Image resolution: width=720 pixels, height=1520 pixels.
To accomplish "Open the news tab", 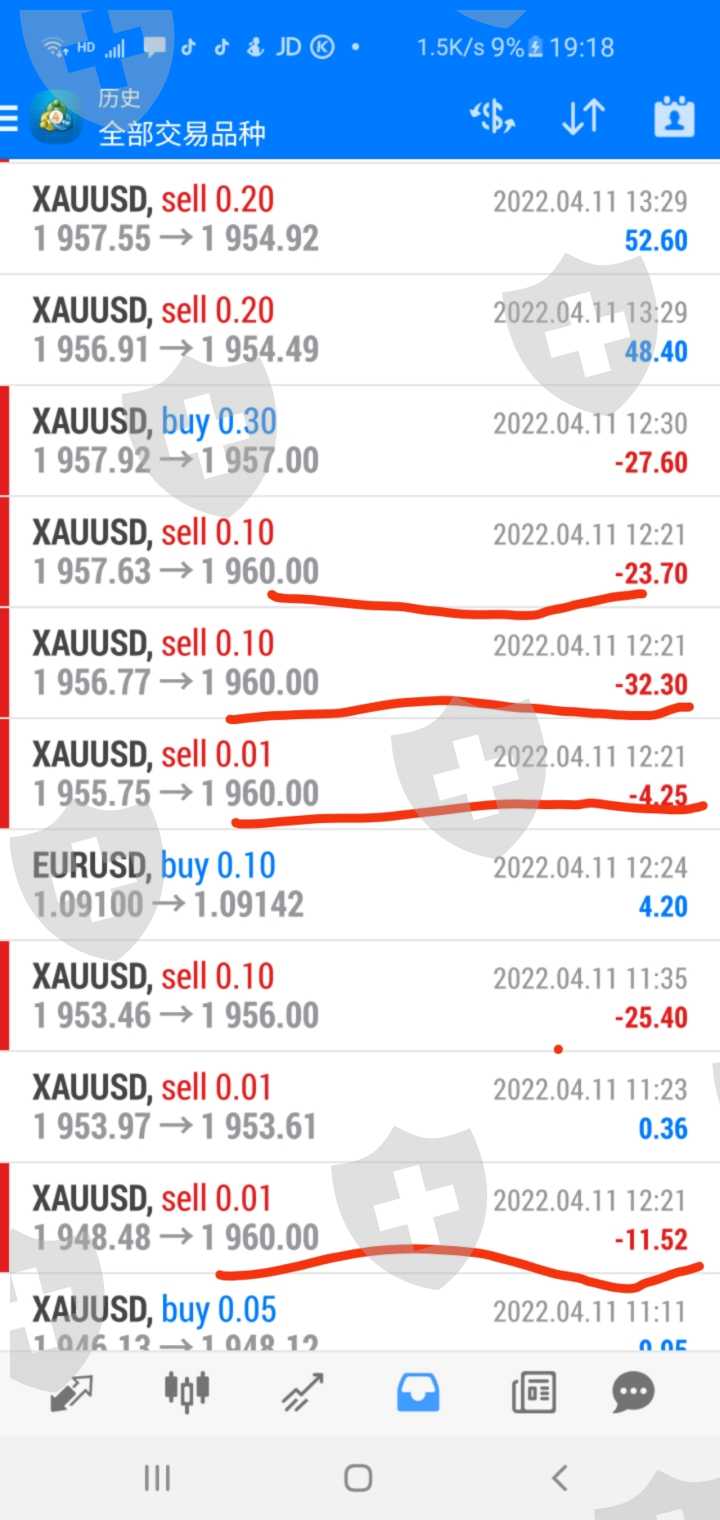I will pyautogui.click(x=533, y=1391).
